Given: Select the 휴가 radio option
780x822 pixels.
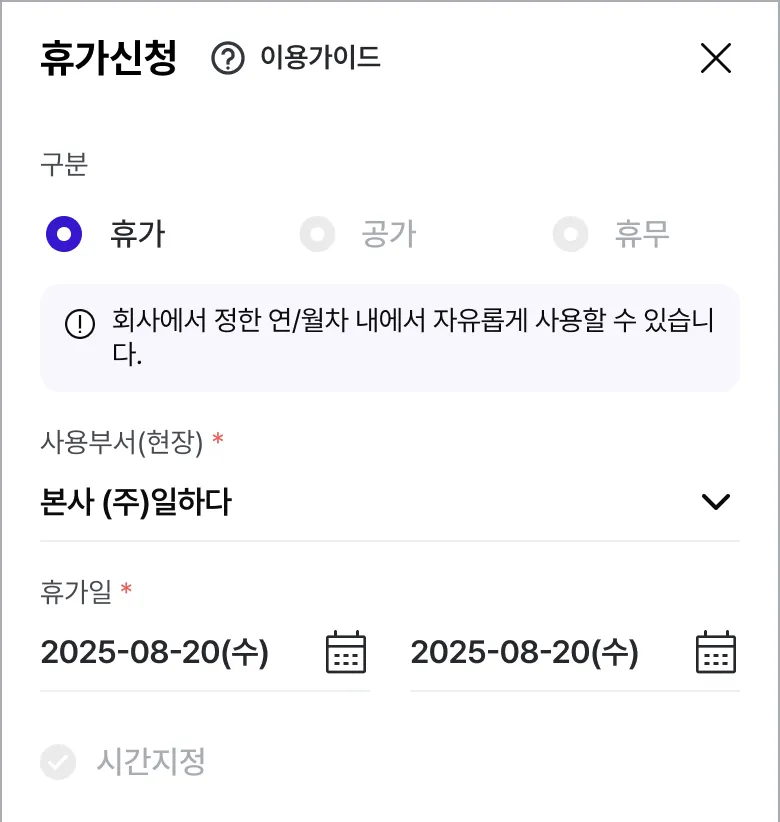Looking at the screenshot, I should point(64,235).
